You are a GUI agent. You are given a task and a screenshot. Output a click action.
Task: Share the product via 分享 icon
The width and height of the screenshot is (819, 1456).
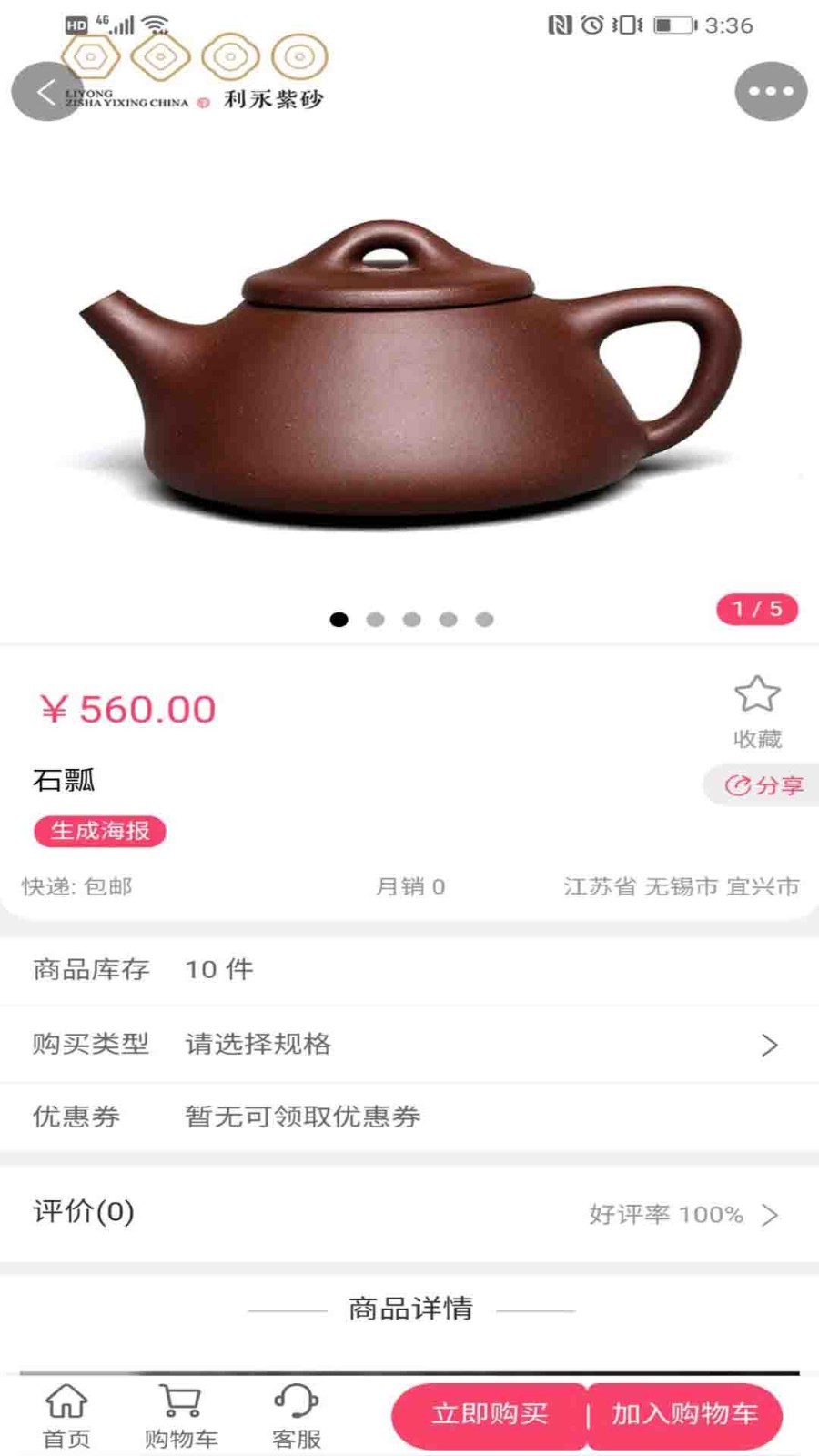[759, 785]
